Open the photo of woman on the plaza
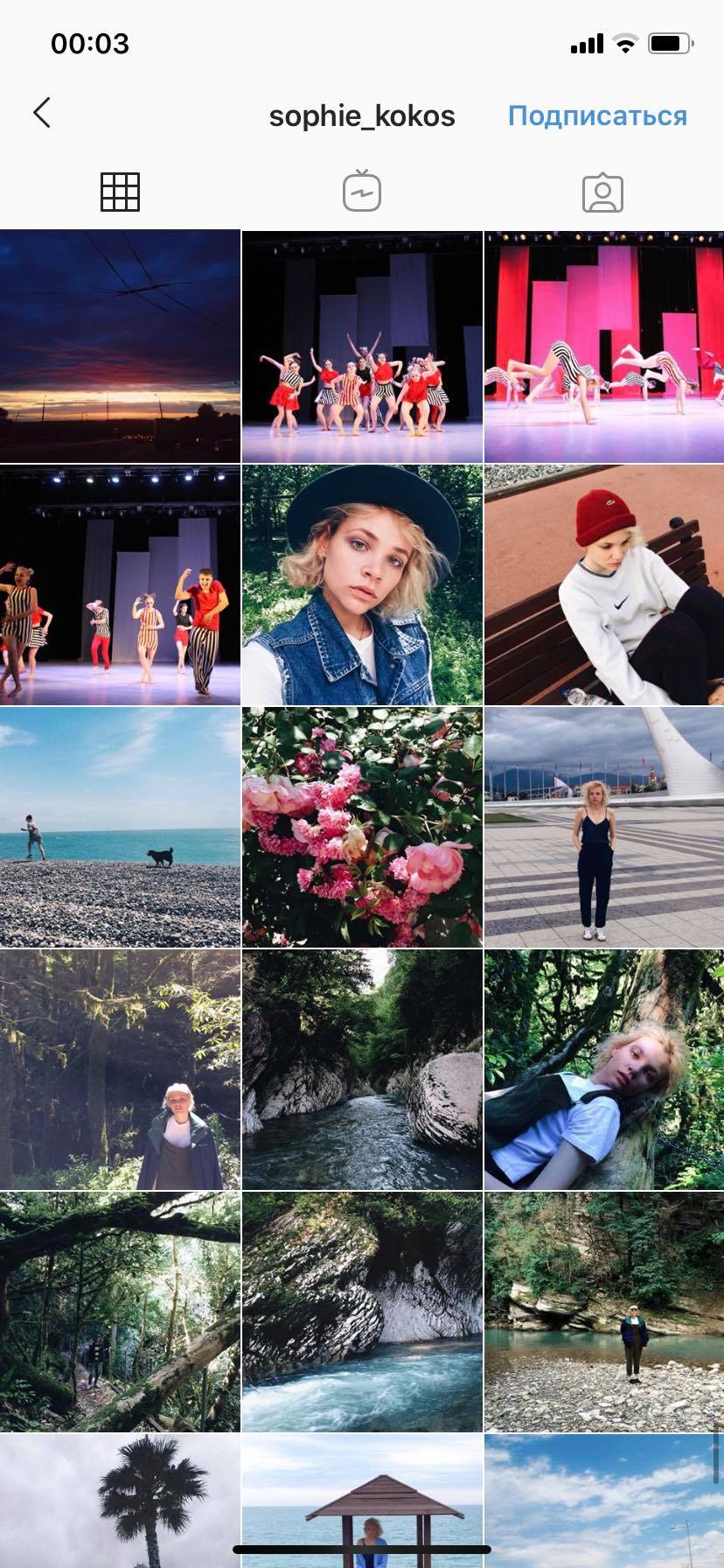This screenshot has height=1568, width=724. (604, 828)
